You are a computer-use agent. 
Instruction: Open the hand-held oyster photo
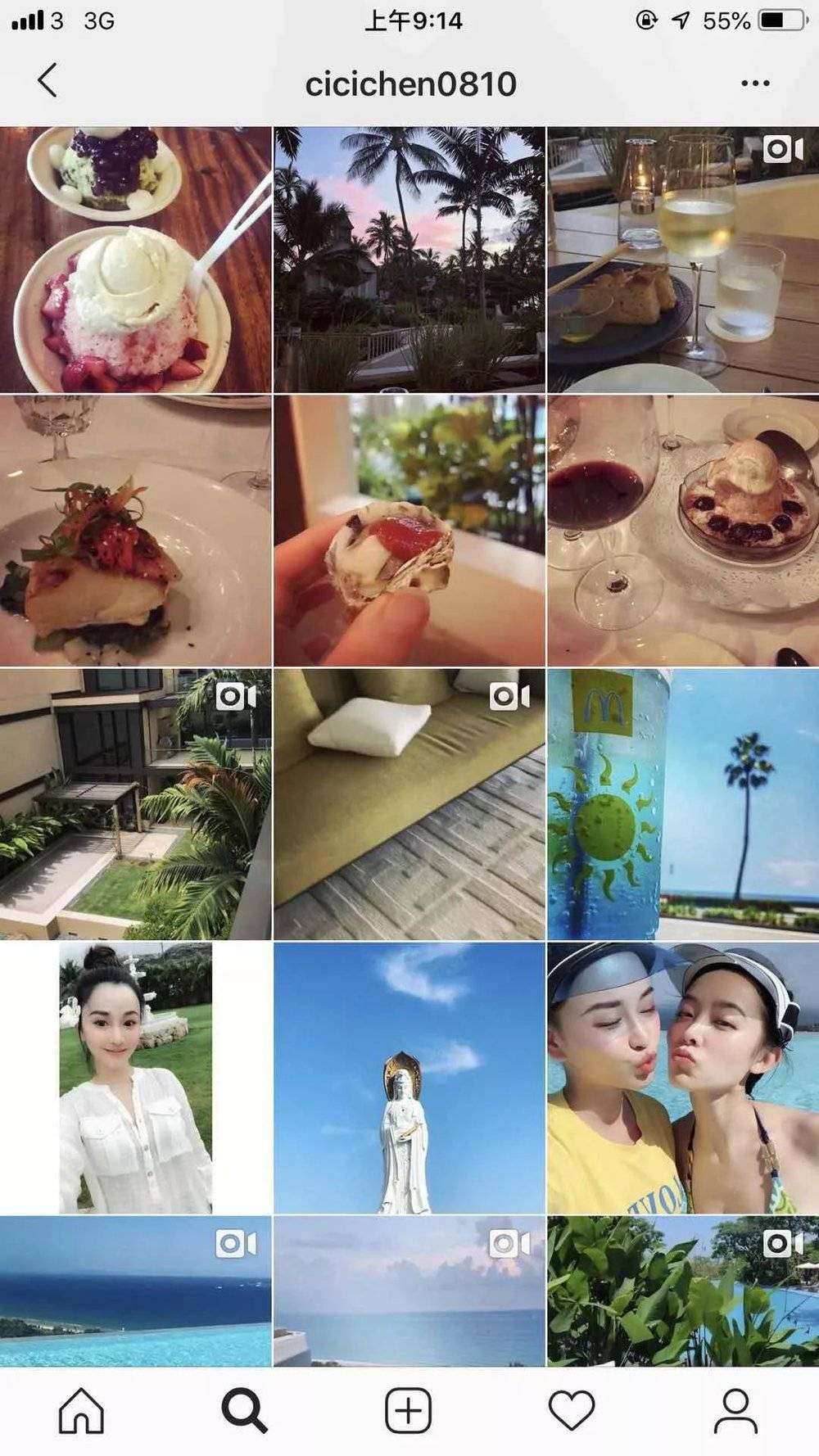tap(409, 531)
